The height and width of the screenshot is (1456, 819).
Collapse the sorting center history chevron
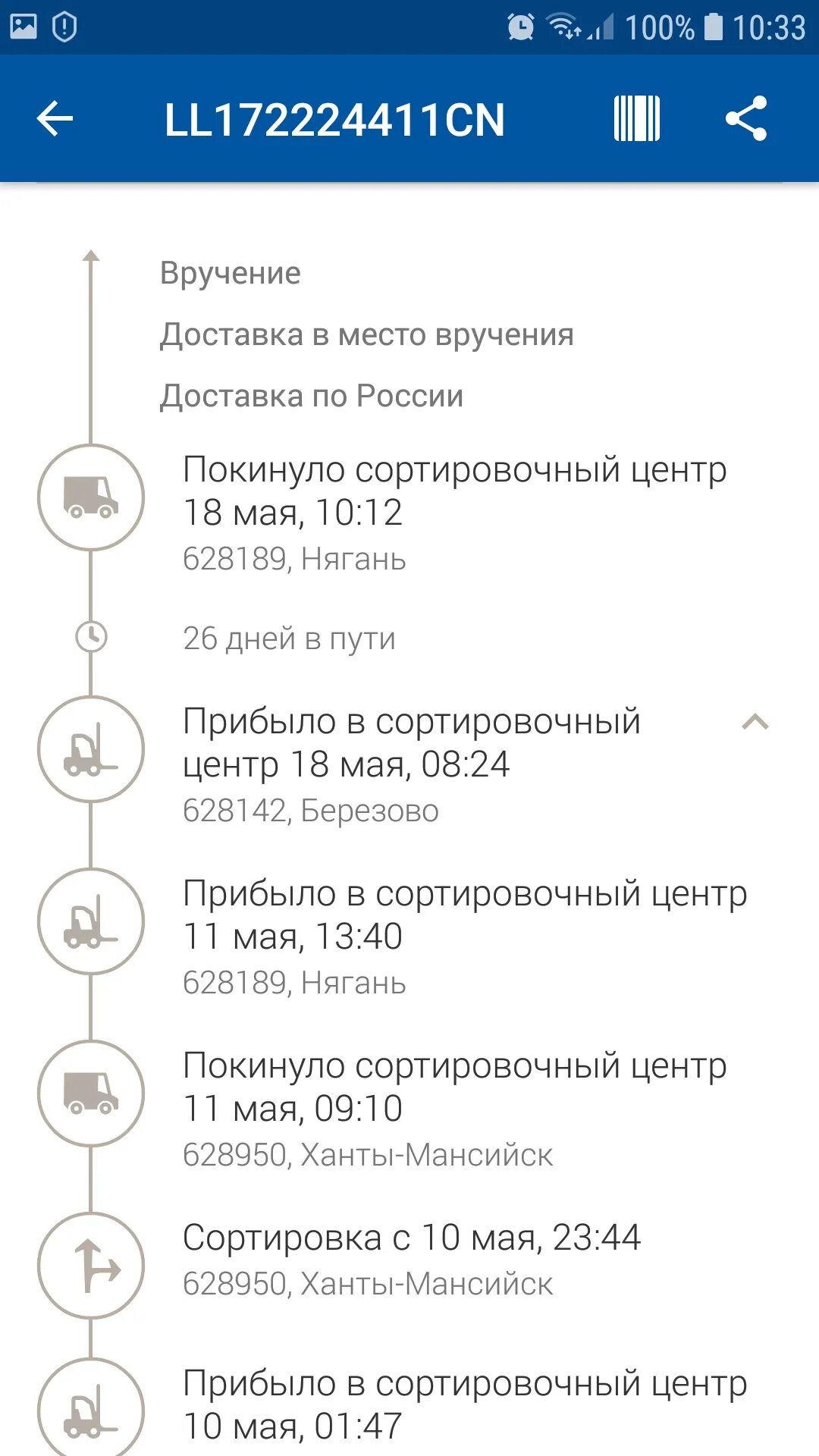tap(755, 722)
